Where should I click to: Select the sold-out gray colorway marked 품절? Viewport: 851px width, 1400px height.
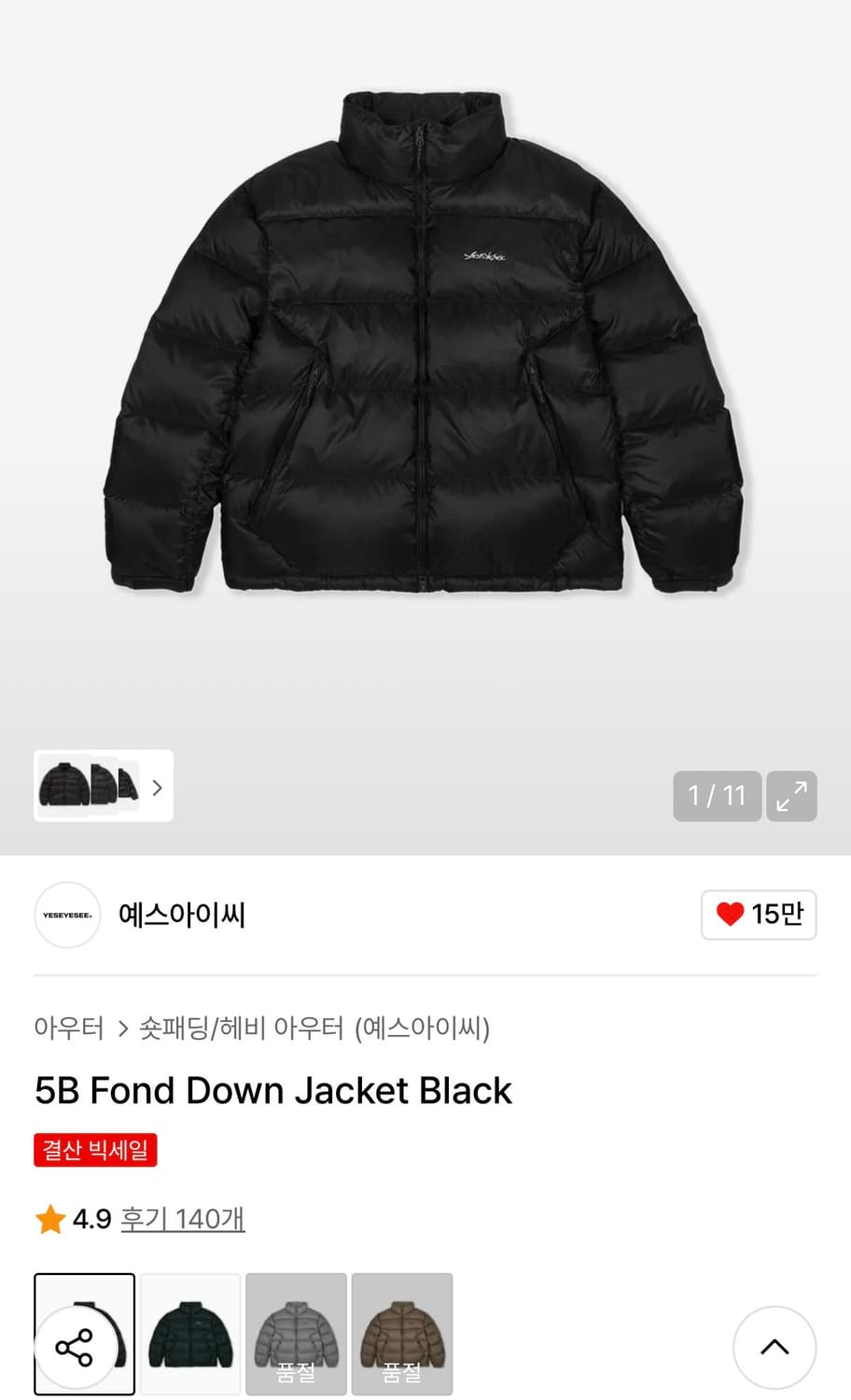[x=296, y=1334]
